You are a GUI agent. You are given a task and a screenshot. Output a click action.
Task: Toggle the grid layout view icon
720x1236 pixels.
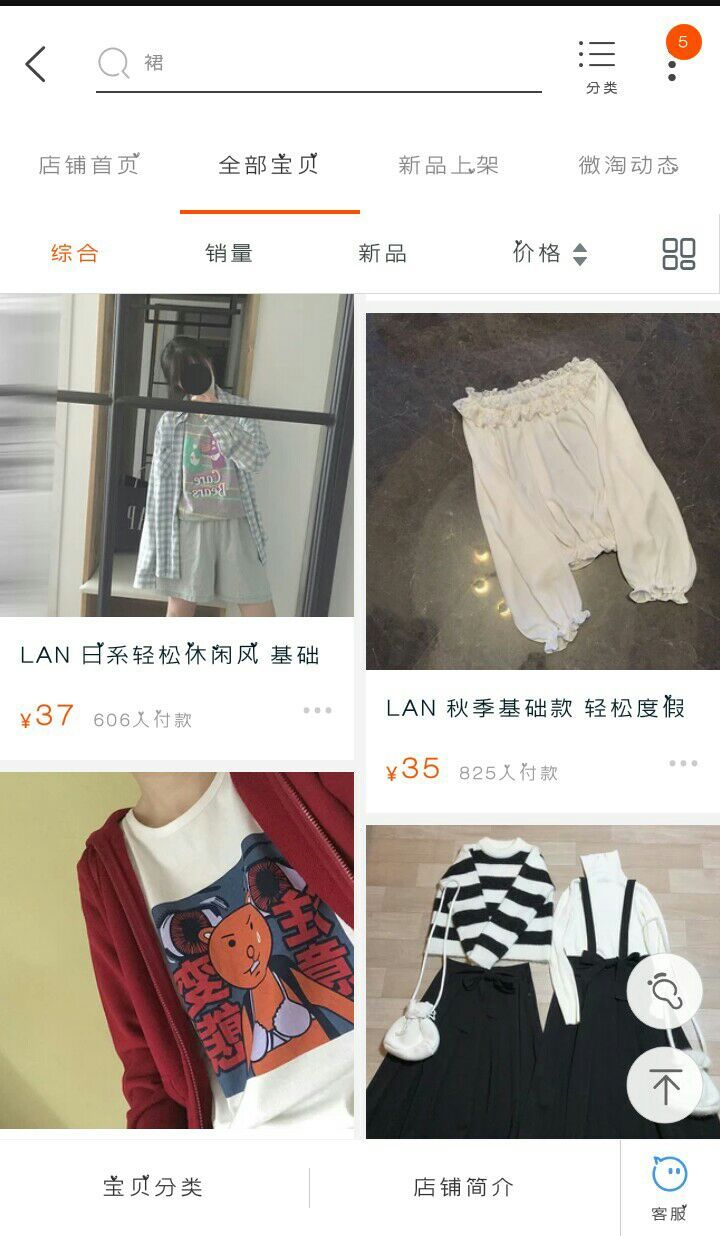679,254
